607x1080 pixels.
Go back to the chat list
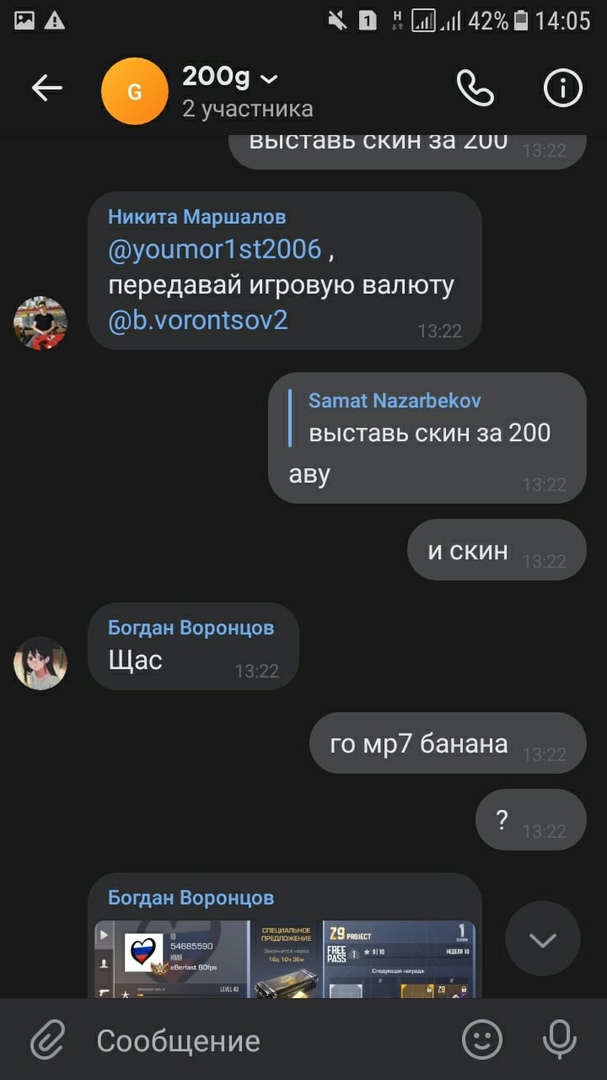point(47,89)
